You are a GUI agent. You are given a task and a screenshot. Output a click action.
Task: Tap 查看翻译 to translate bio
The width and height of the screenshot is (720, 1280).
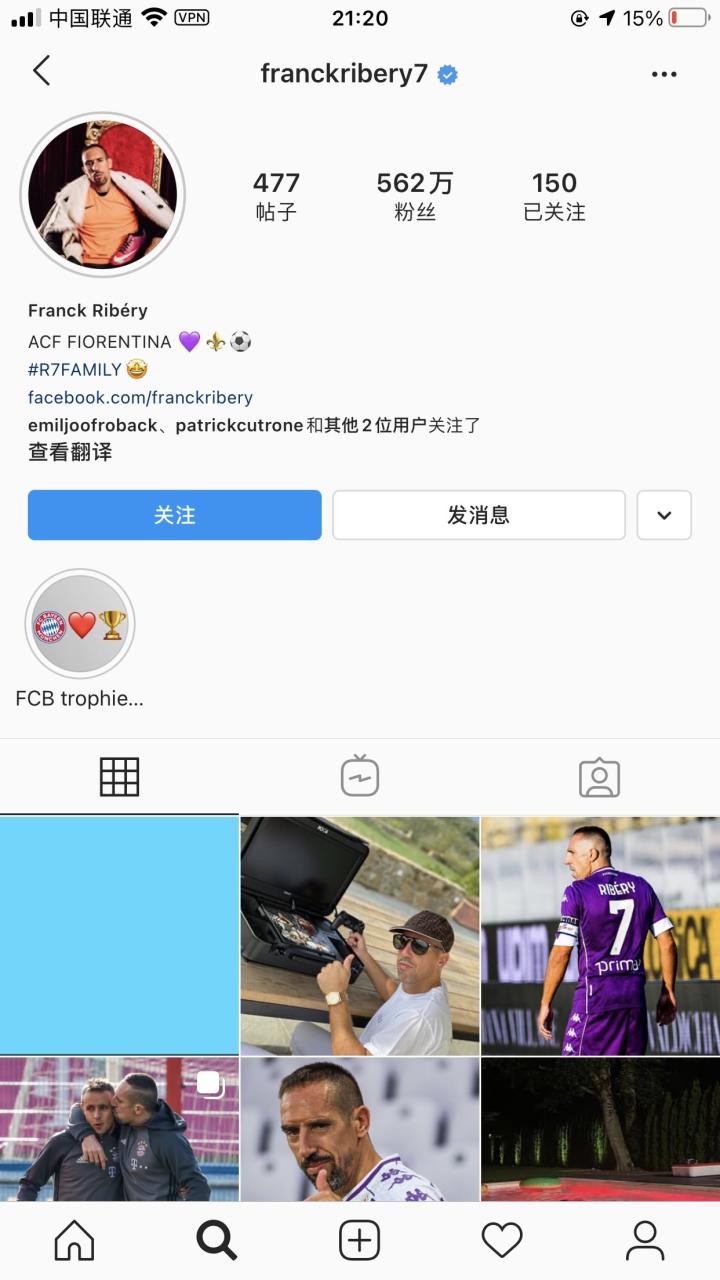70,452
